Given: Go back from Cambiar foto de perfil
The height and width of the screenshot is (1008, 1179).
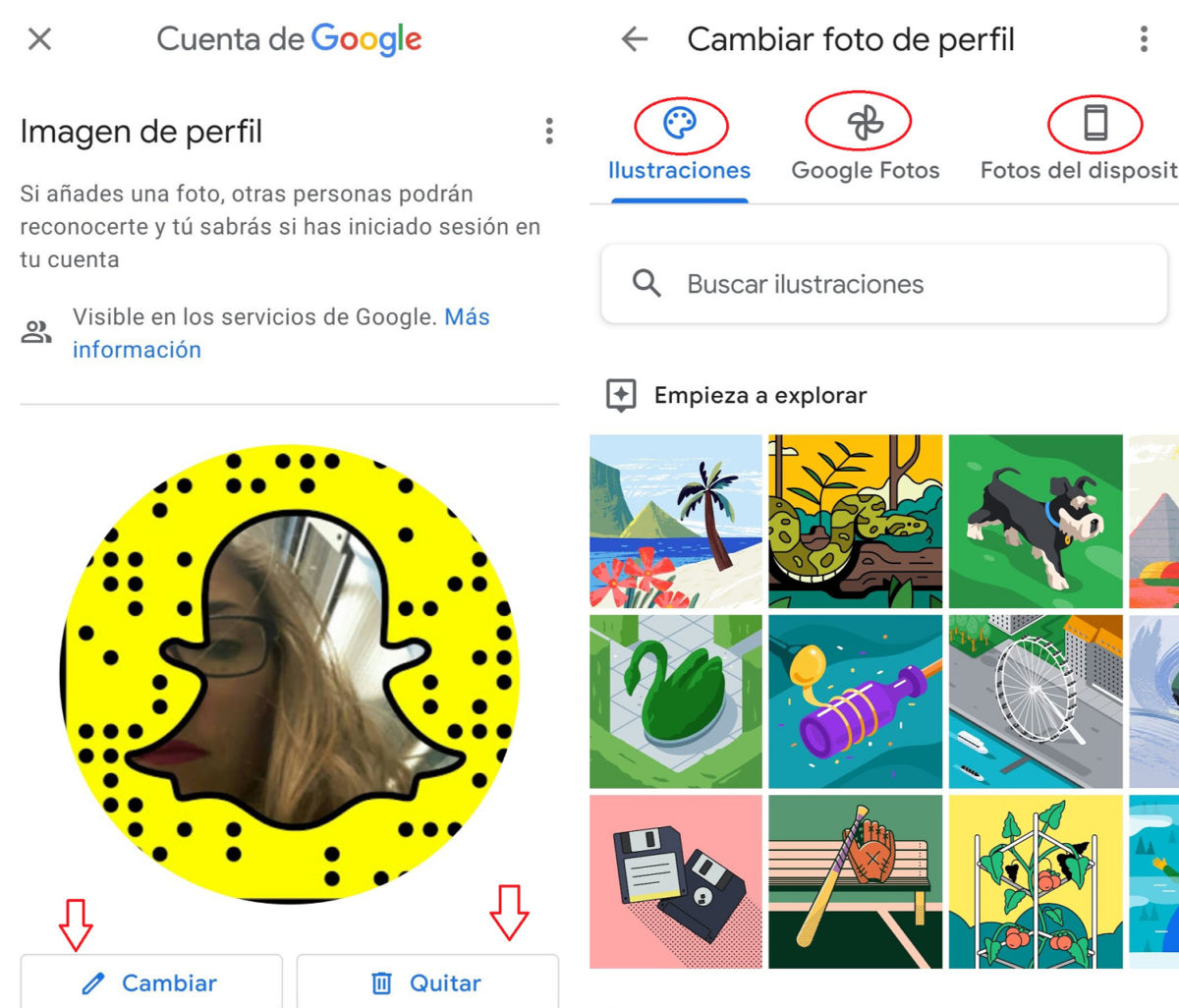Looking at the screenshot, I should pos(635,39).
